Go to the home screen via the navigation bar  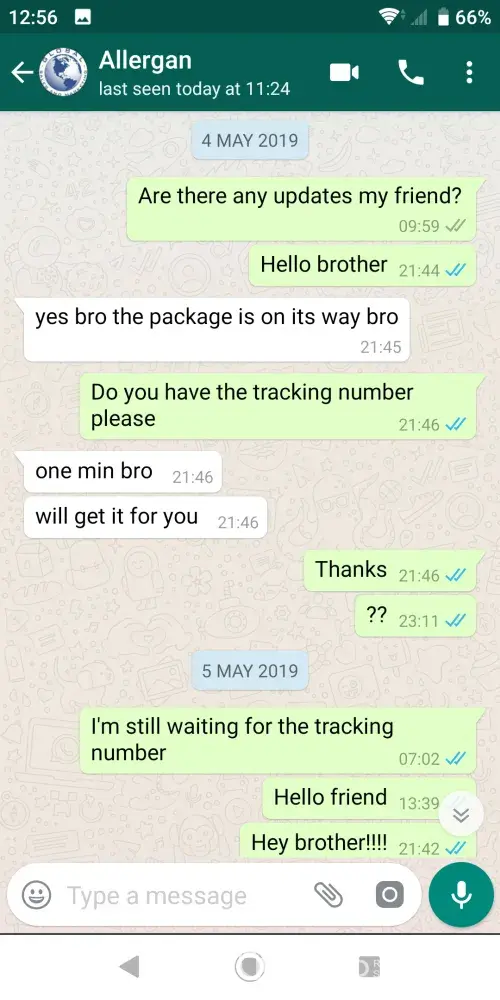pos(249,967)
